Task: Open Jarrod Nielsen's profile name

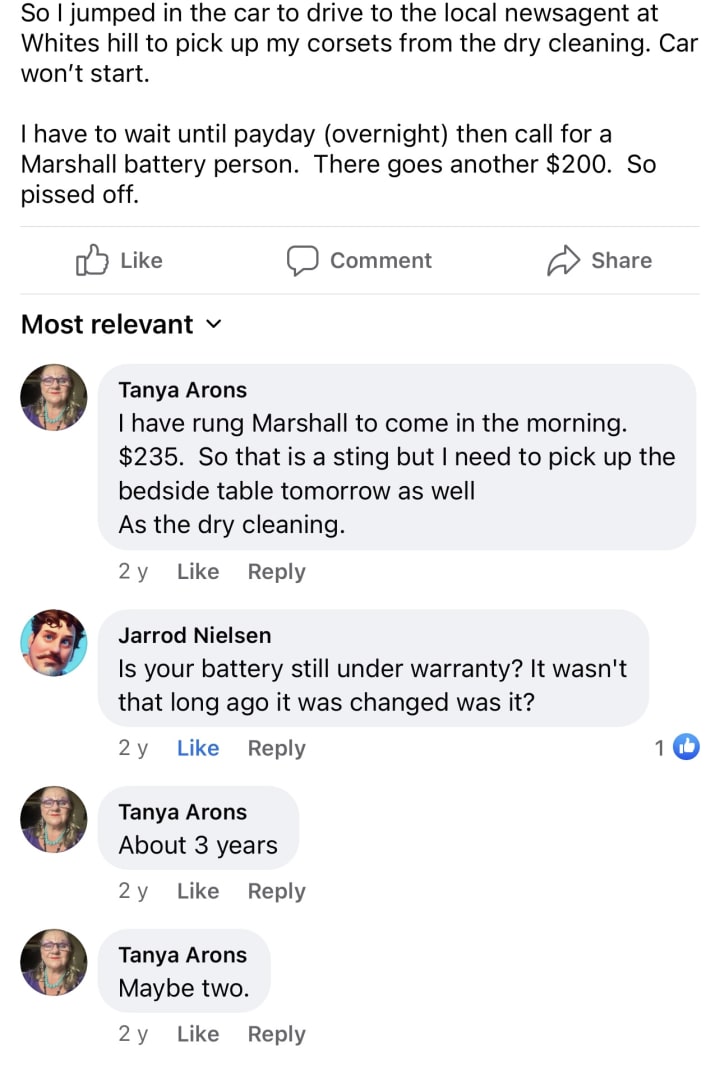Action: coord(194,635)
